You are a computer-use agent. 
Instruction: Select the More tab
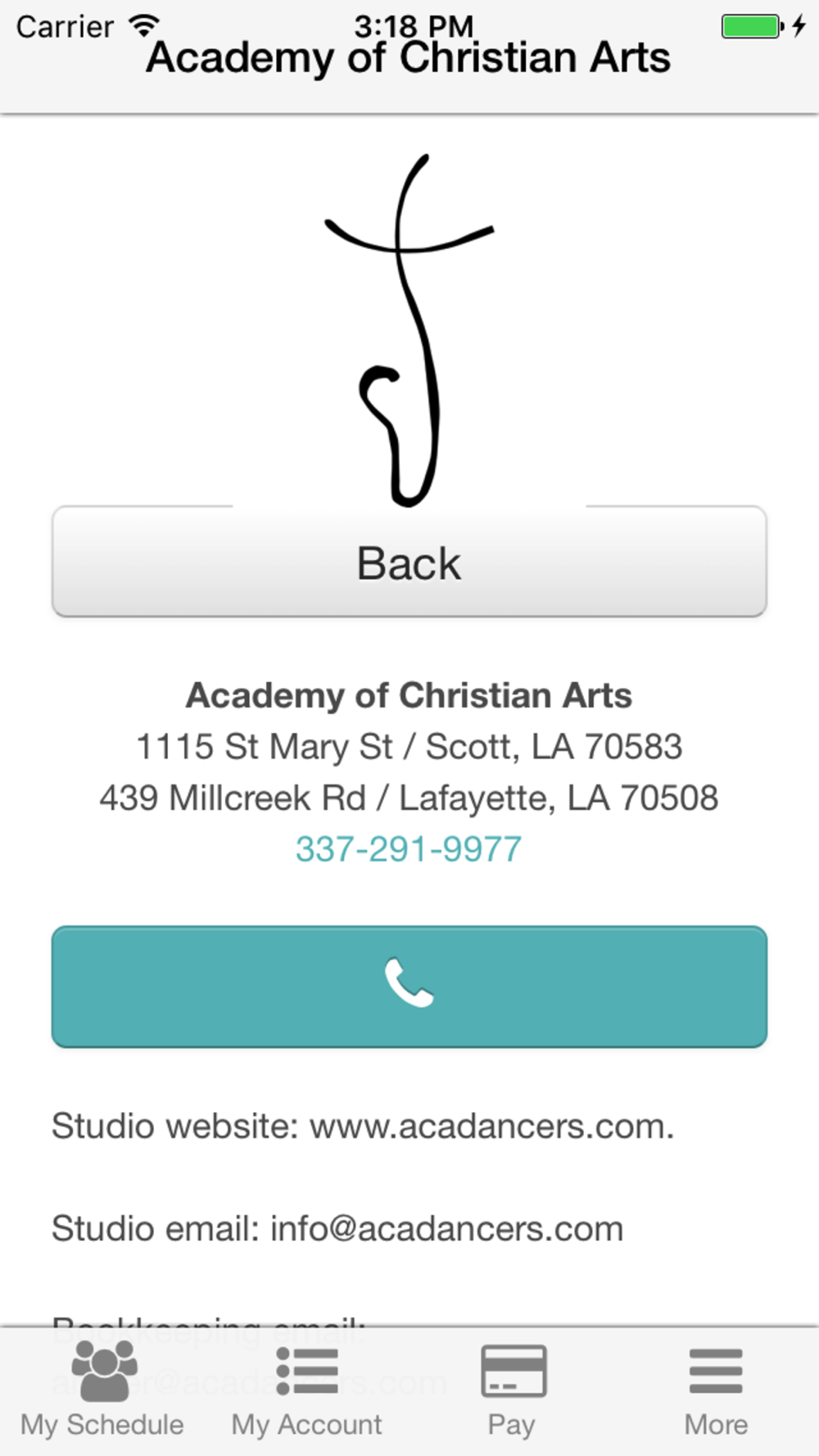click(716, 1391)
